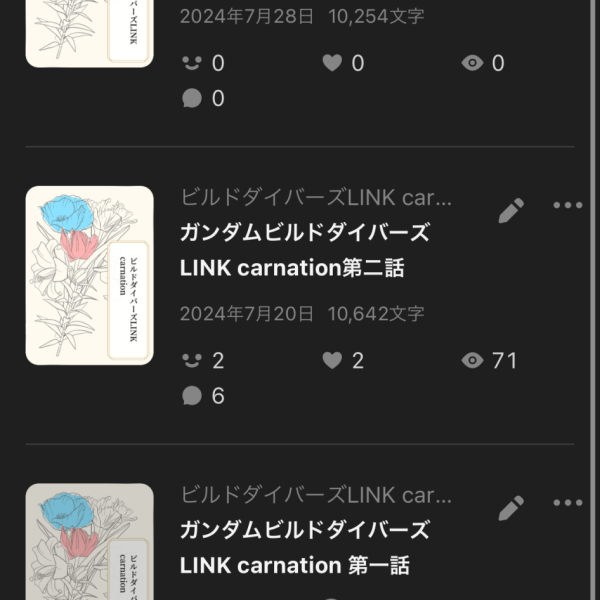This screenshot has width=600, height=600.
Task: Open the cover thumbnail of carnation第二話
Action: tap(90, 275)
